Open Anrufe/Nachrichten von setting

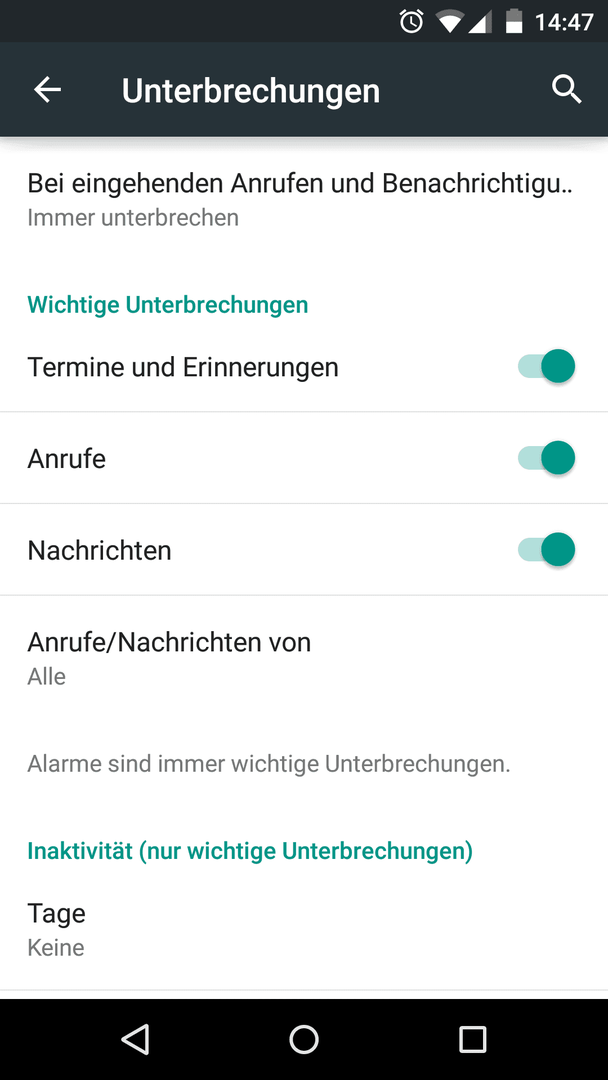click(304, 658)
